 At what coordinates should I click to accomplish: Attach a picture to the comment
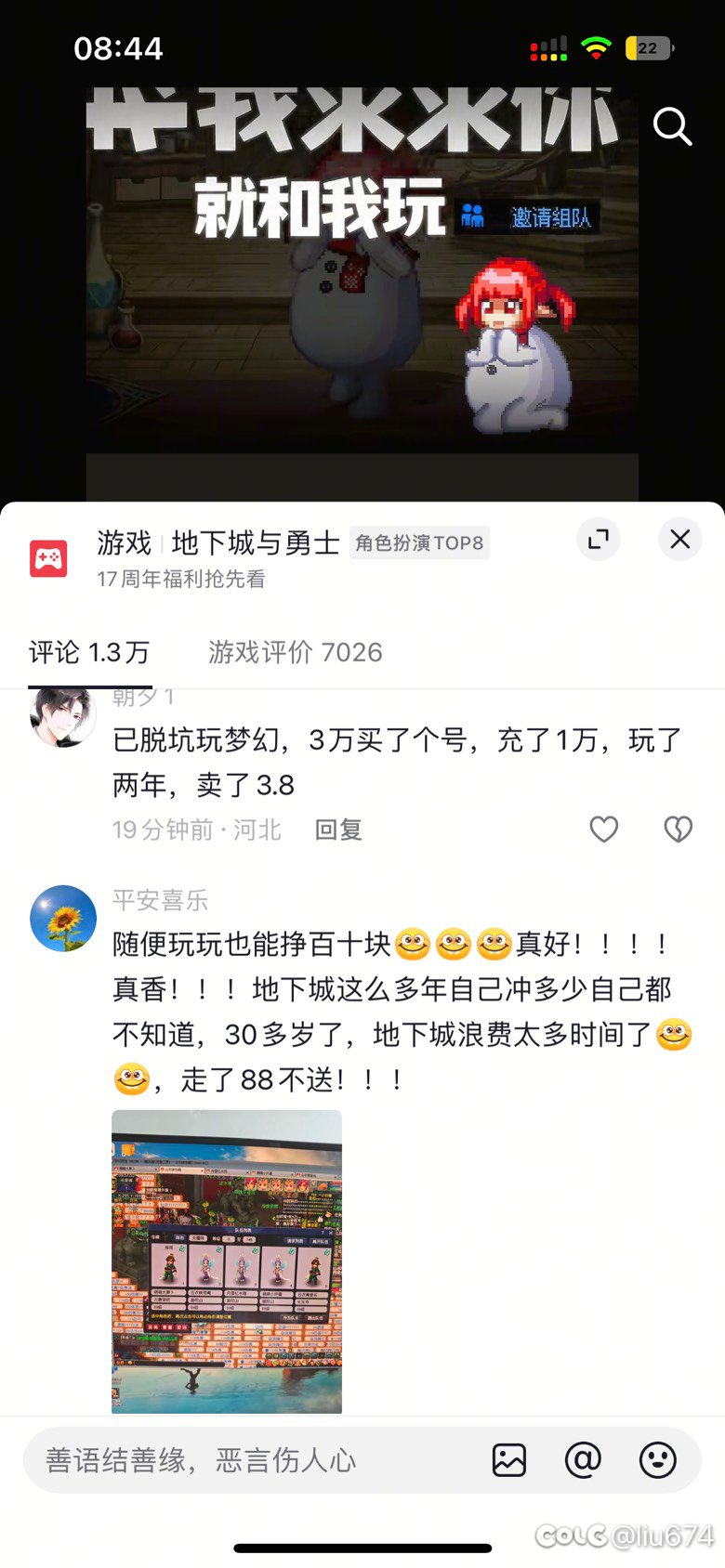click(509, 1460)
